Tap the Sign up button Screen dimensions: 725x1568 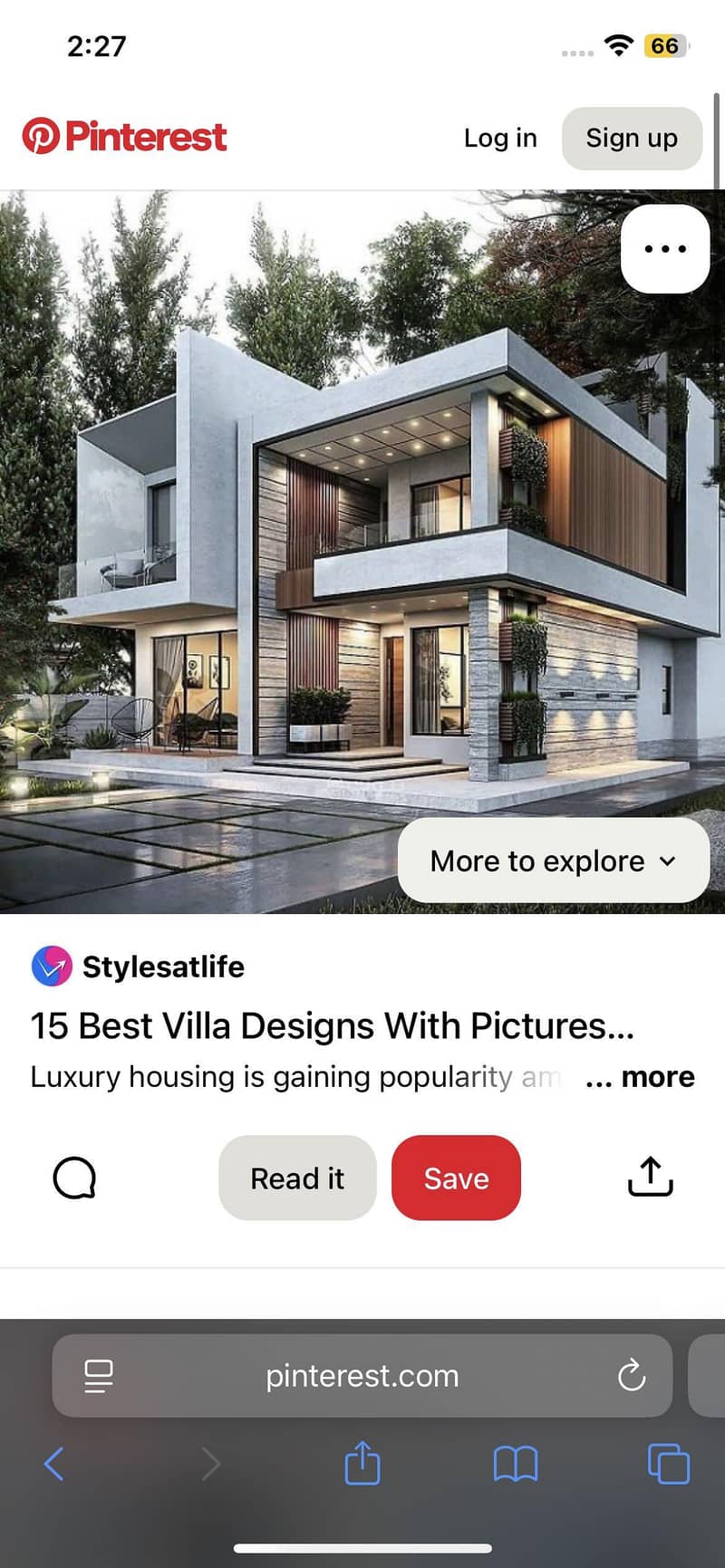632,138
